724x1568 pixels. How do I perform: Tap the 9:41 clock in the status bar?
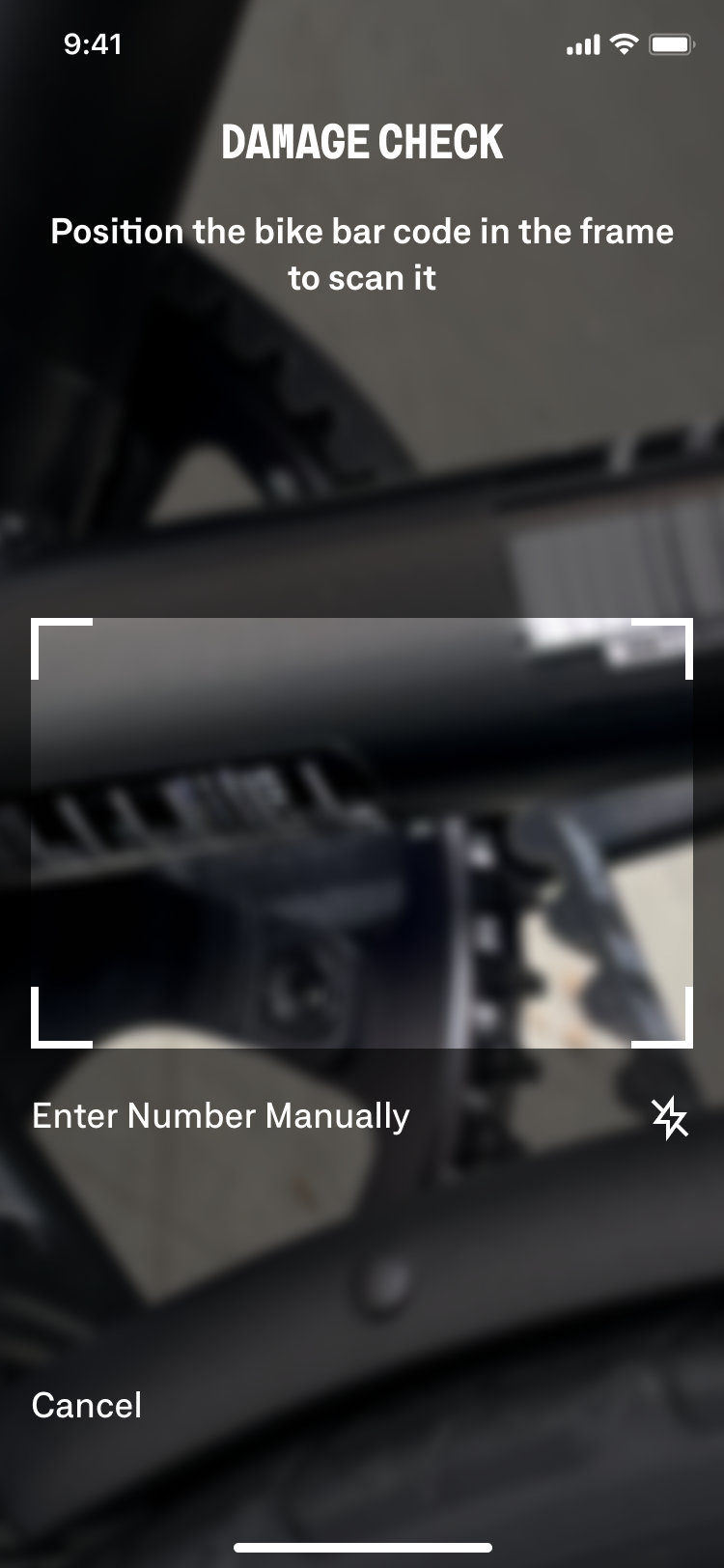click(x=93, y=43)
